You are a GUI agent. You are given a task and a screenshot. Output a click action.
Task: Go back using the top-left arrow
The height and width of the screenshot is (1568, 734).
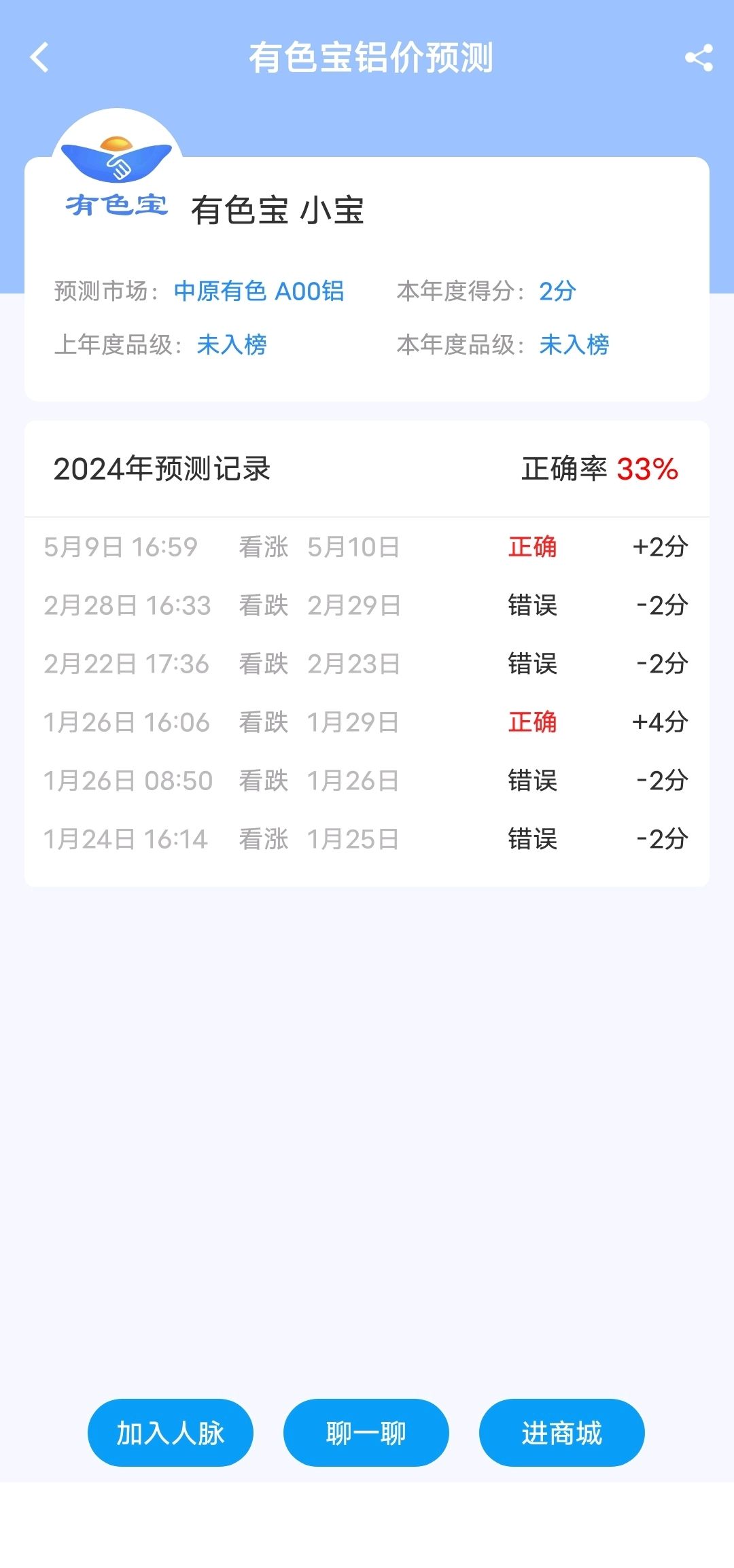[x=39, y=58]
